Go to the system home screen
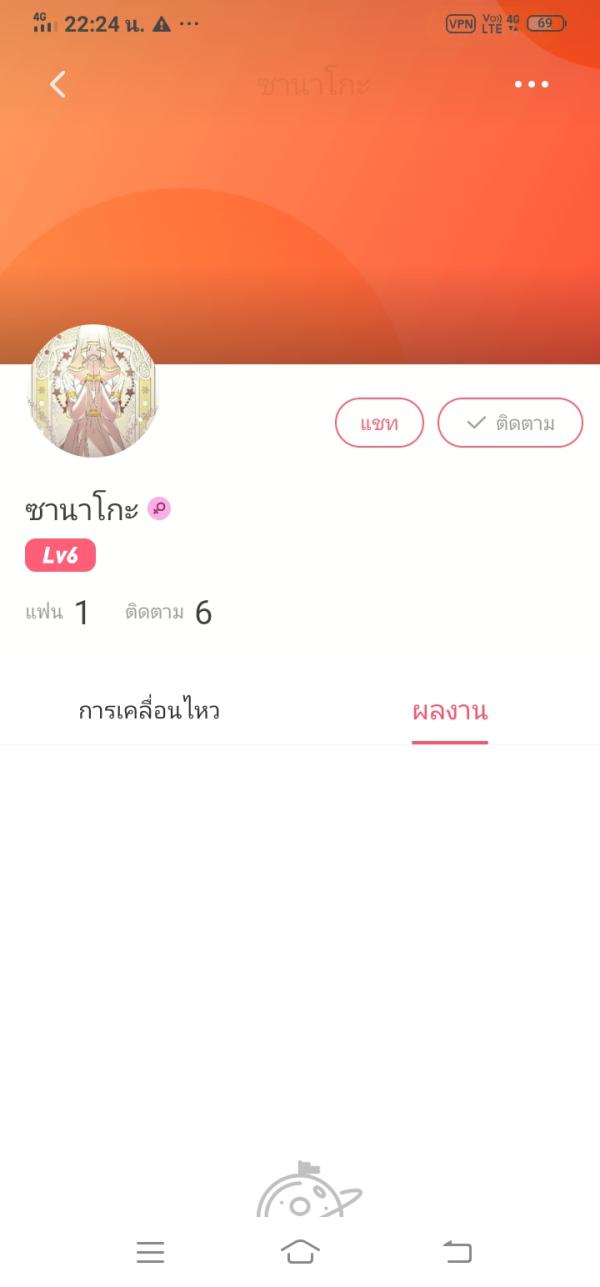The height and width of the screenshot is (1287, 600). 300,1251
